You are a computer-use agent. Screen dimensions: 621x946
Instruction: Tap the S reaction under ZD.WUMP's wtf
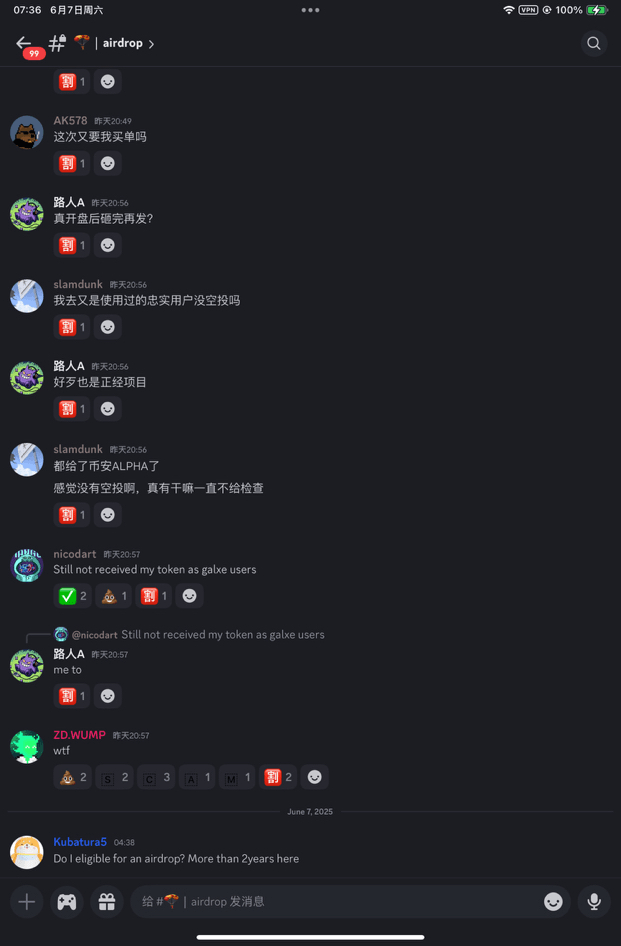[114, 777]
